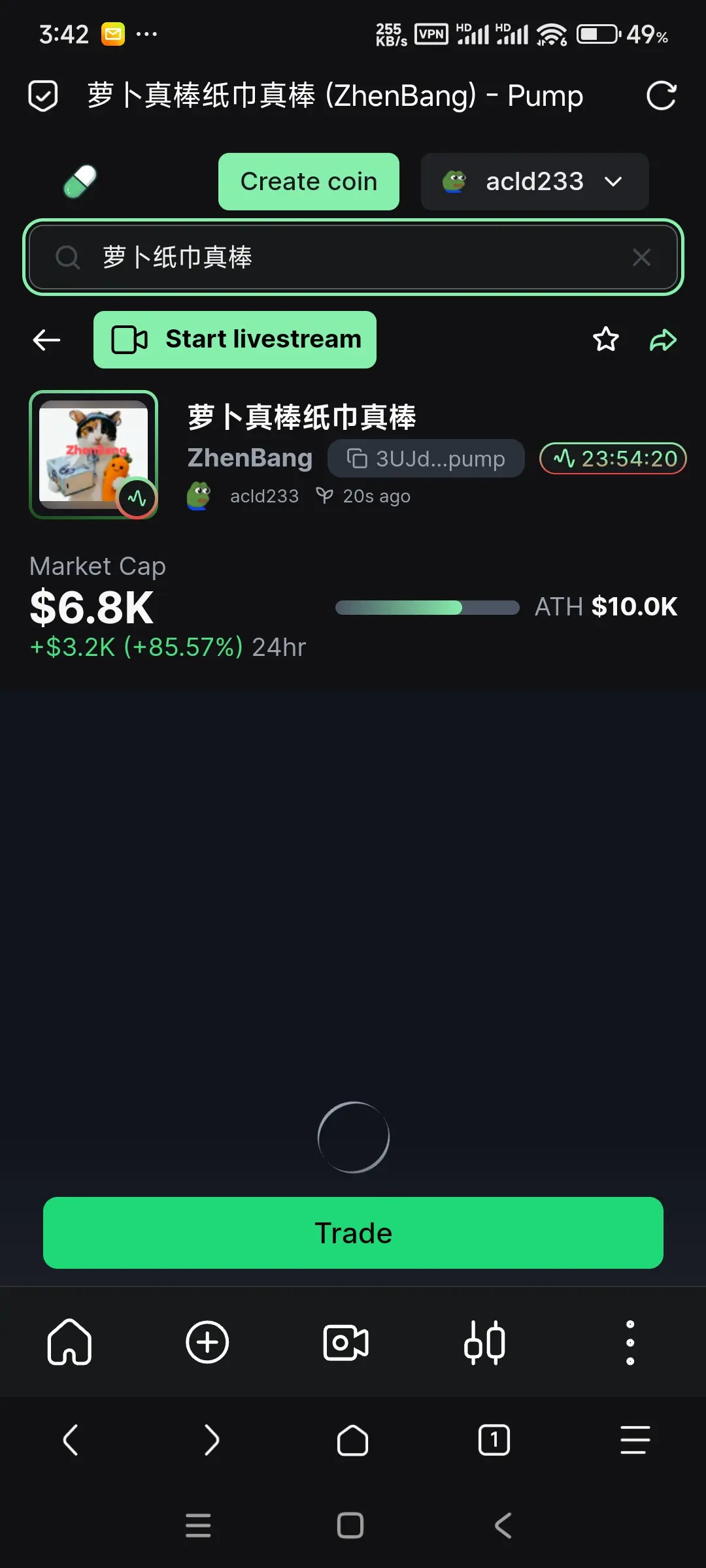Screen dimensions: 706x1568
Task: Focus the coin search field
Action: pyautogui.click(x=353, y=257)
